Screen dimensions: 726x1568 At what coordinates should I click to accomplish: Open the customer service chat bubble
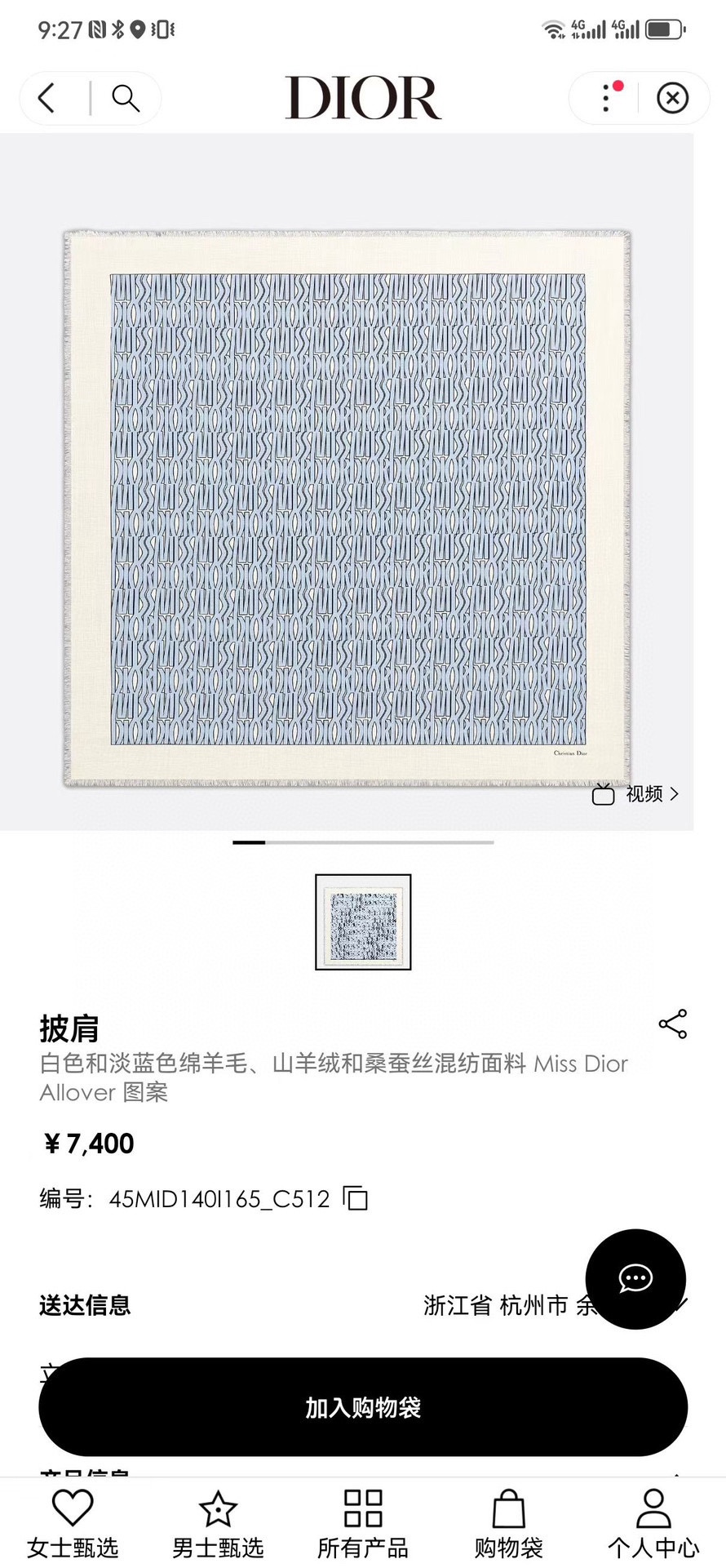point(635,1278)
